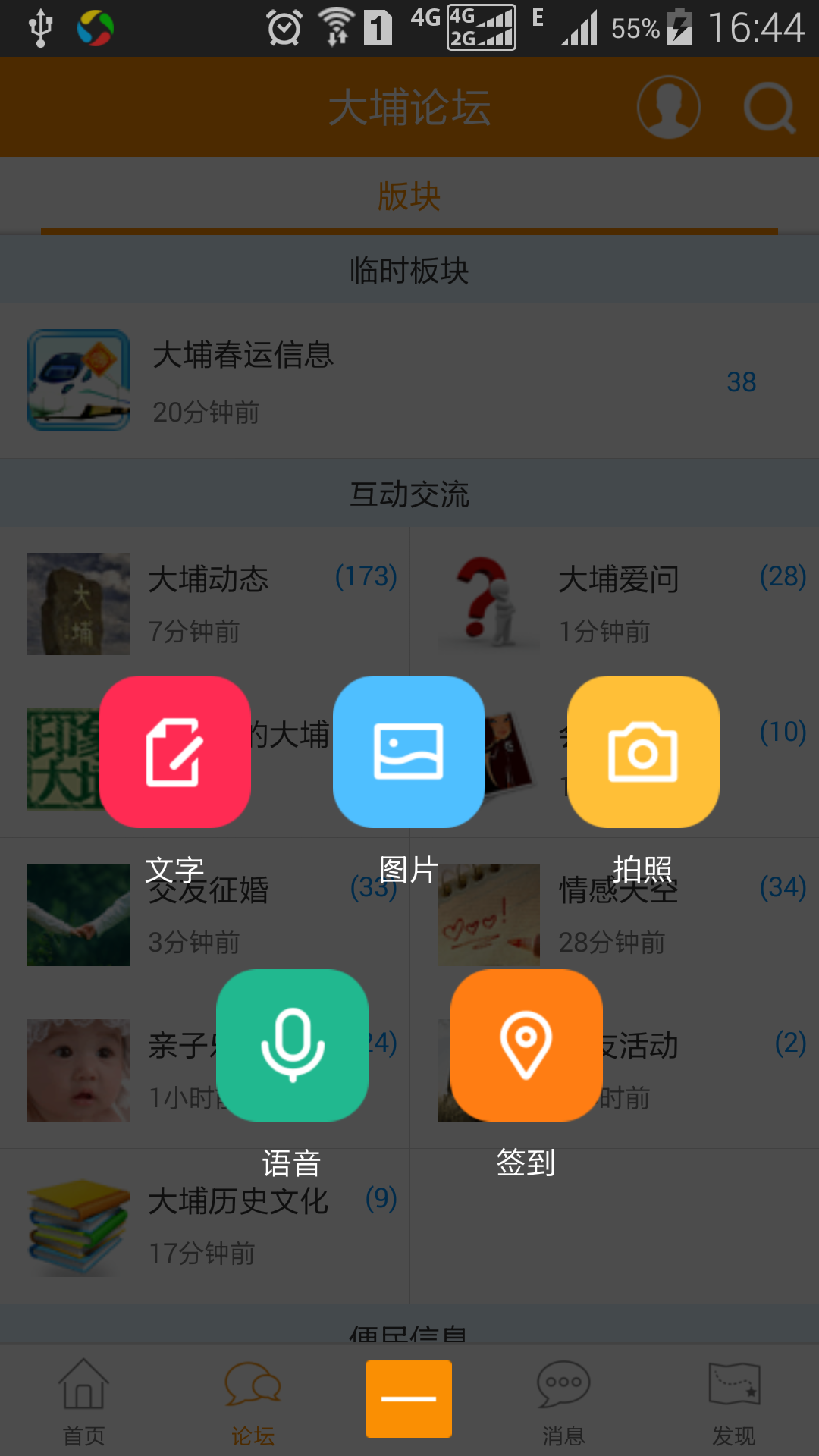Select the 版块 top tab
This screenshot has height=1456, width=819.
[x=409, y=196]
